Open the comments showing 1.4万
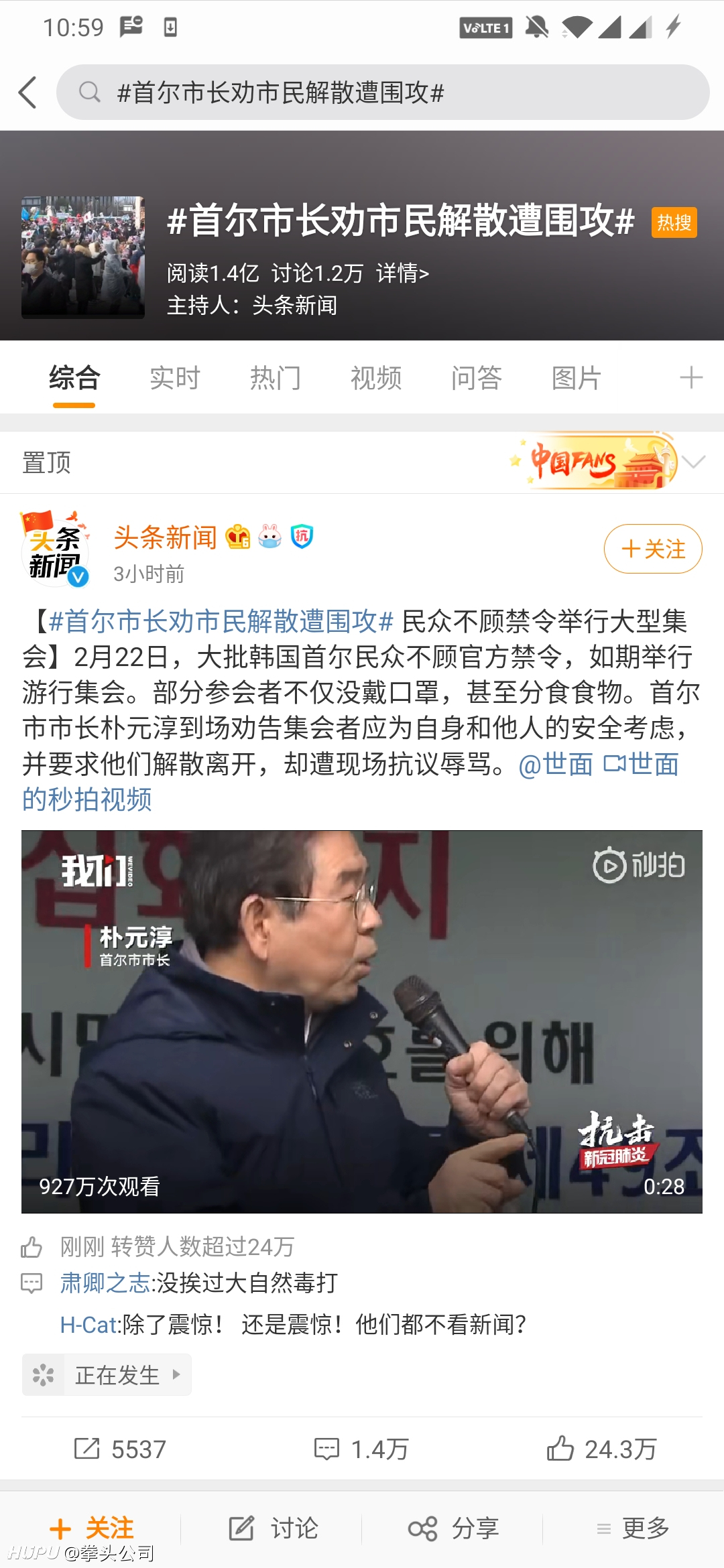Viewport: 724px width, 1568px height. point(361,1449)
